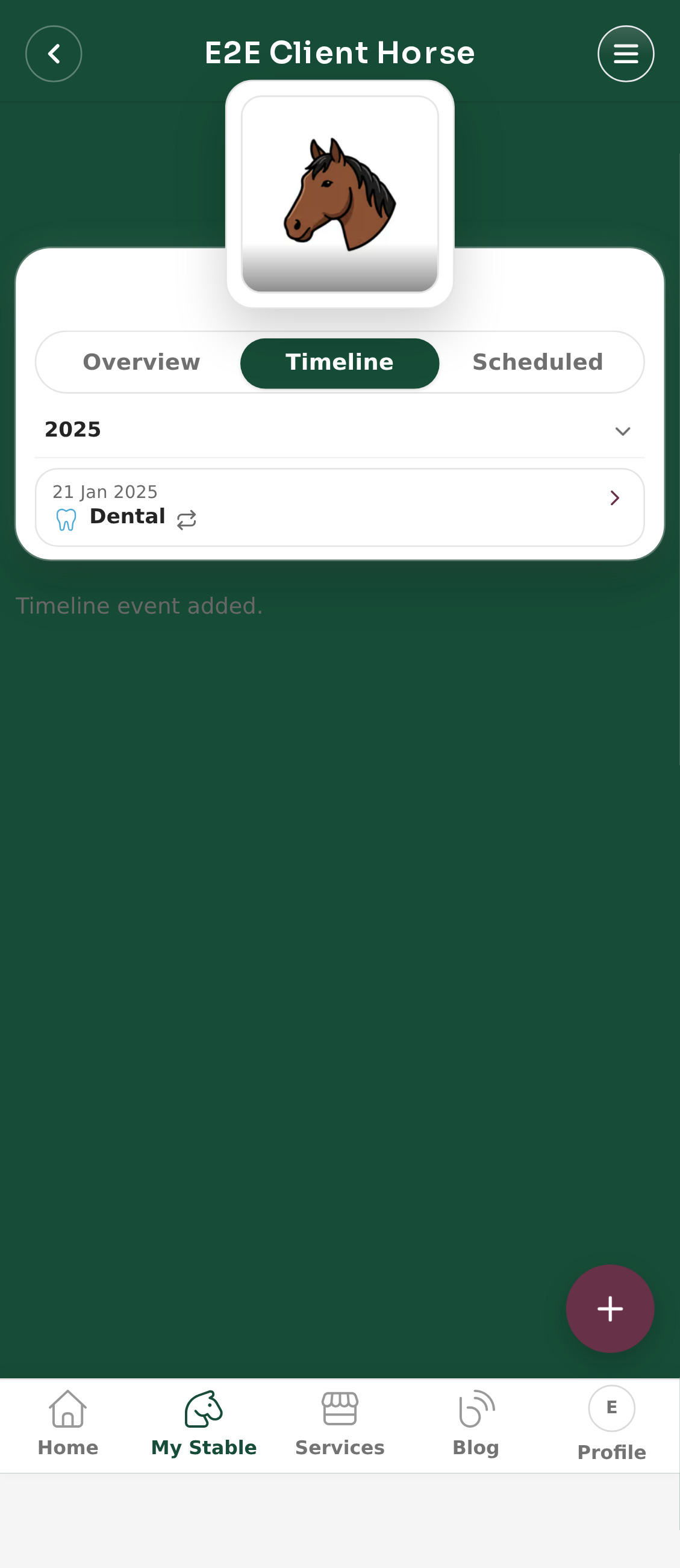The image size is (680, 1568).
Task: Collapse the 2025 timeline section
Action: coord(622,431)
